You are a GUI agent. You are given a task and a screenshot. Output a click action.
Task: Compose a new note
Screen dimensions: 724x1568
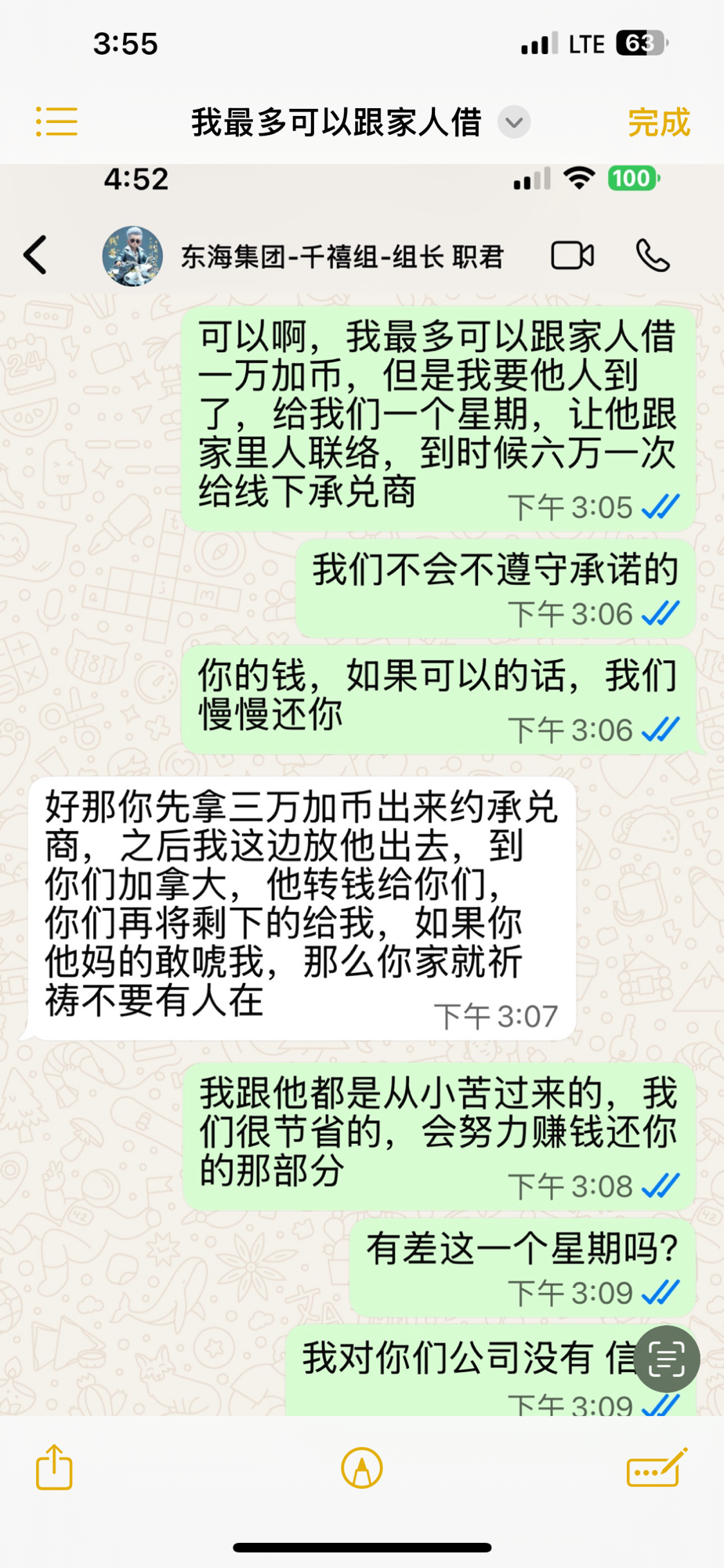657,1468
